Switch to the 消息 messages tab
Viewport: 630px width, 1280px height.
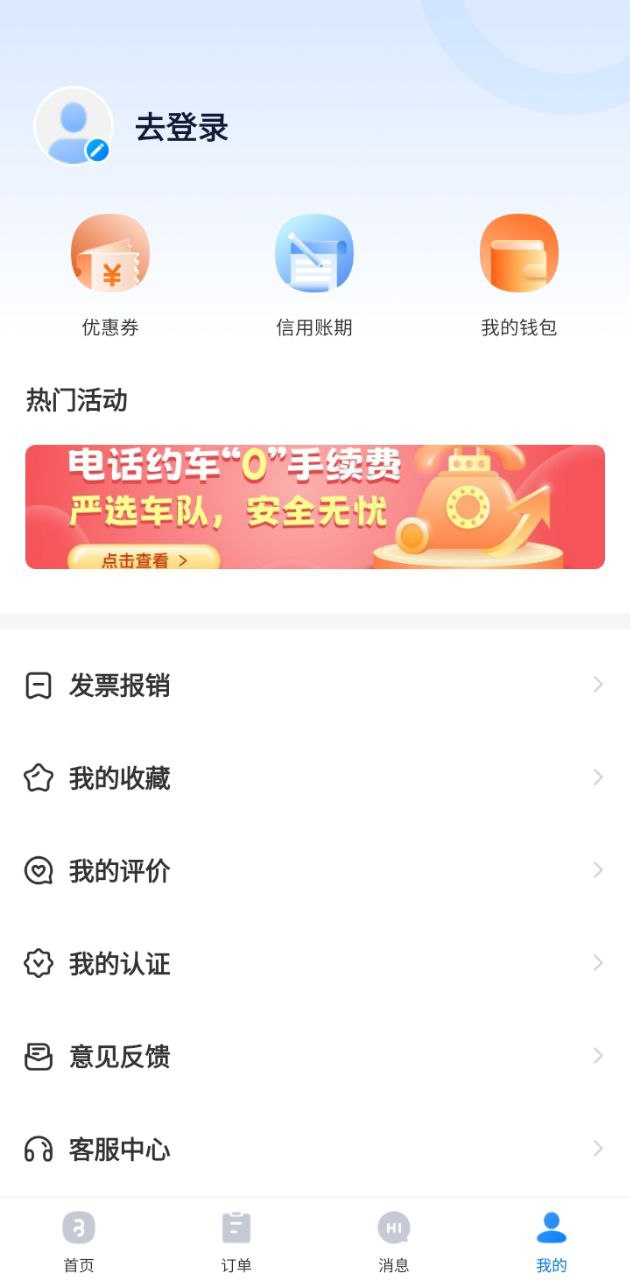393,1240
